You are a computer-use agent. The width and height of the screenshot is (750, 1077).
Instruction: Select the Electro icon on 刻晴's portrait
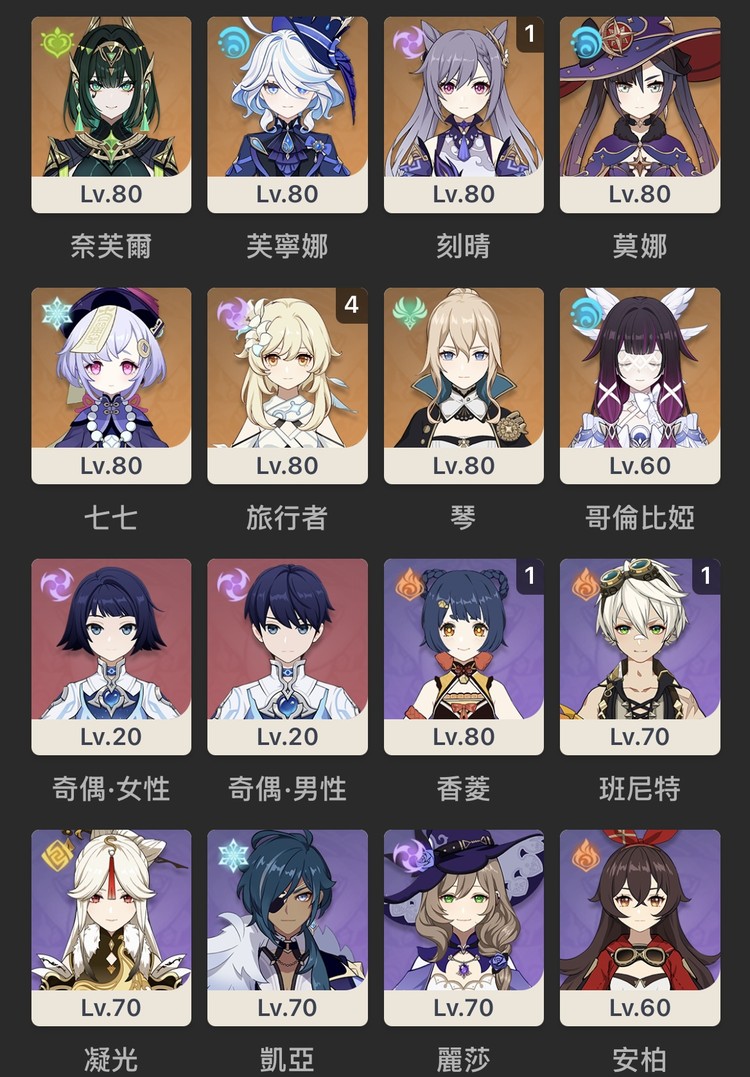410,40
